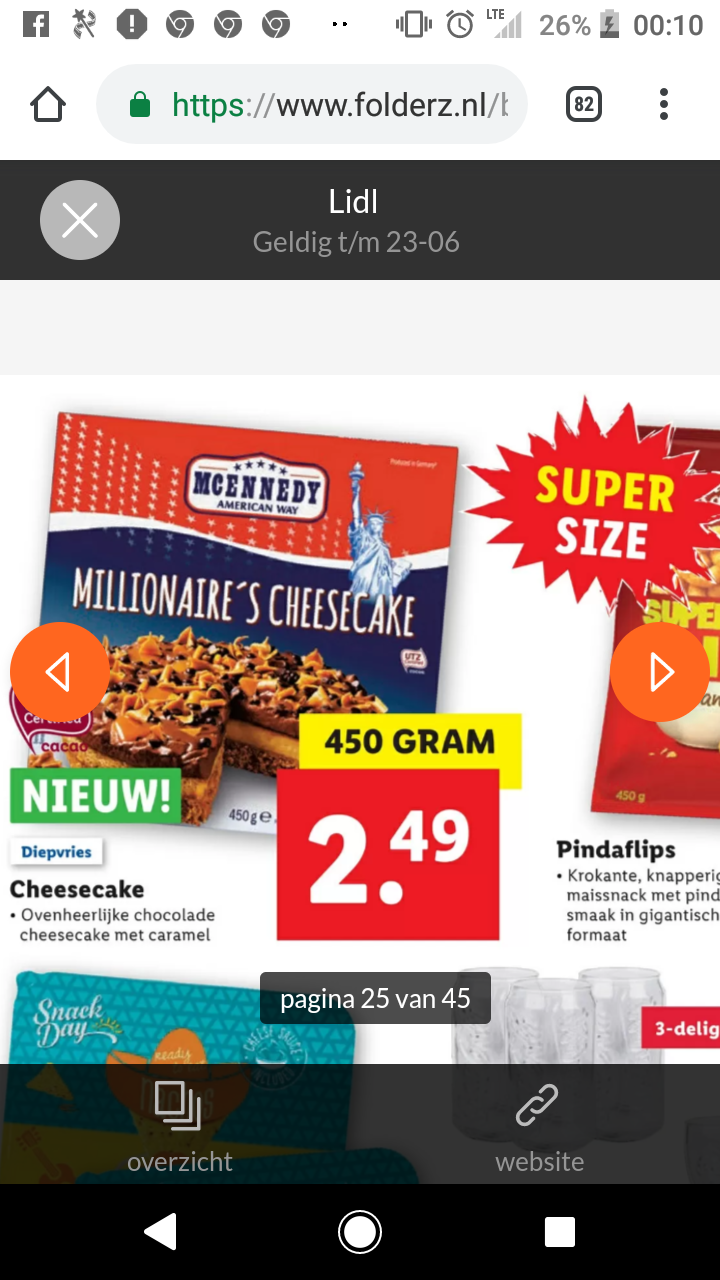This screenshot has width=720, height=1280.
Task: Go to the next folder page
Action: 660,672
